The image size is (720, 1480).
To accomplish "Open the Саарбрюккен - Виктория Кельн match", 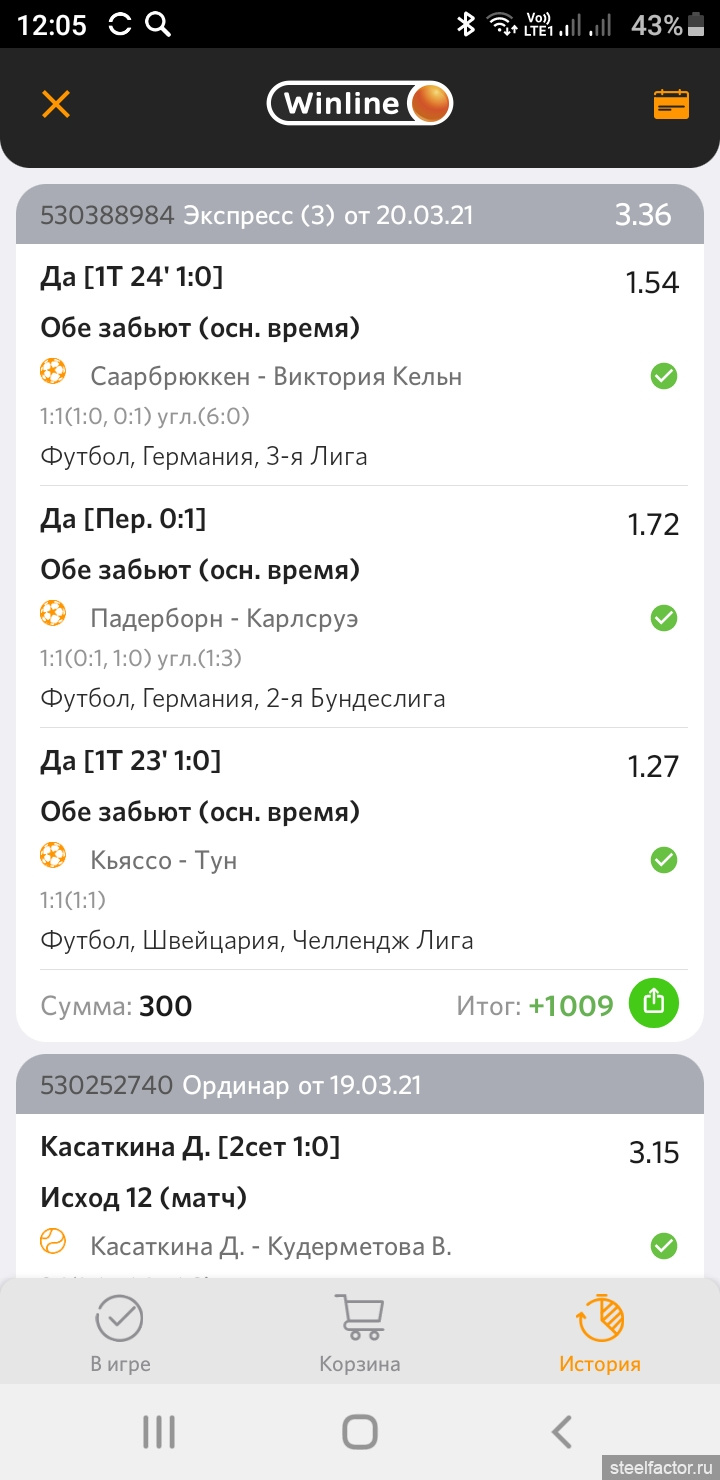I will coord(276,376).
